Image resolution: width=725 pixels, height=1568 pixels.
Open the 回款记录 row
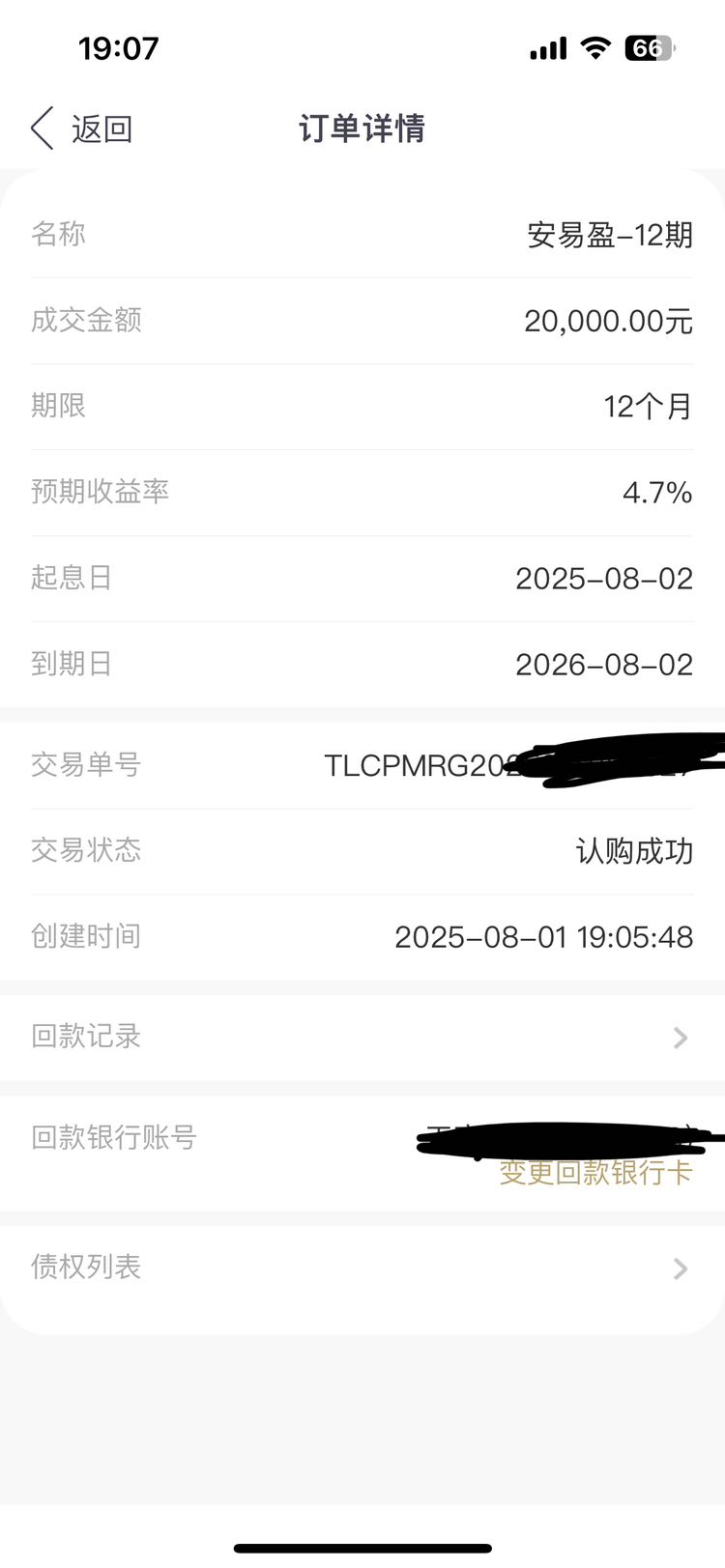(x=362, y=1037)
